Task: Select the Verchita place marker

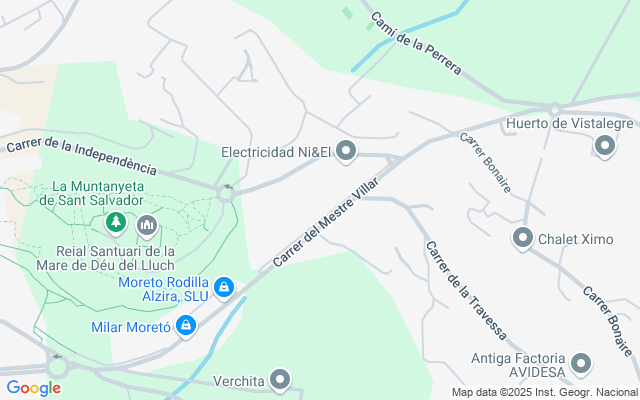Action: tap(281, 380)
